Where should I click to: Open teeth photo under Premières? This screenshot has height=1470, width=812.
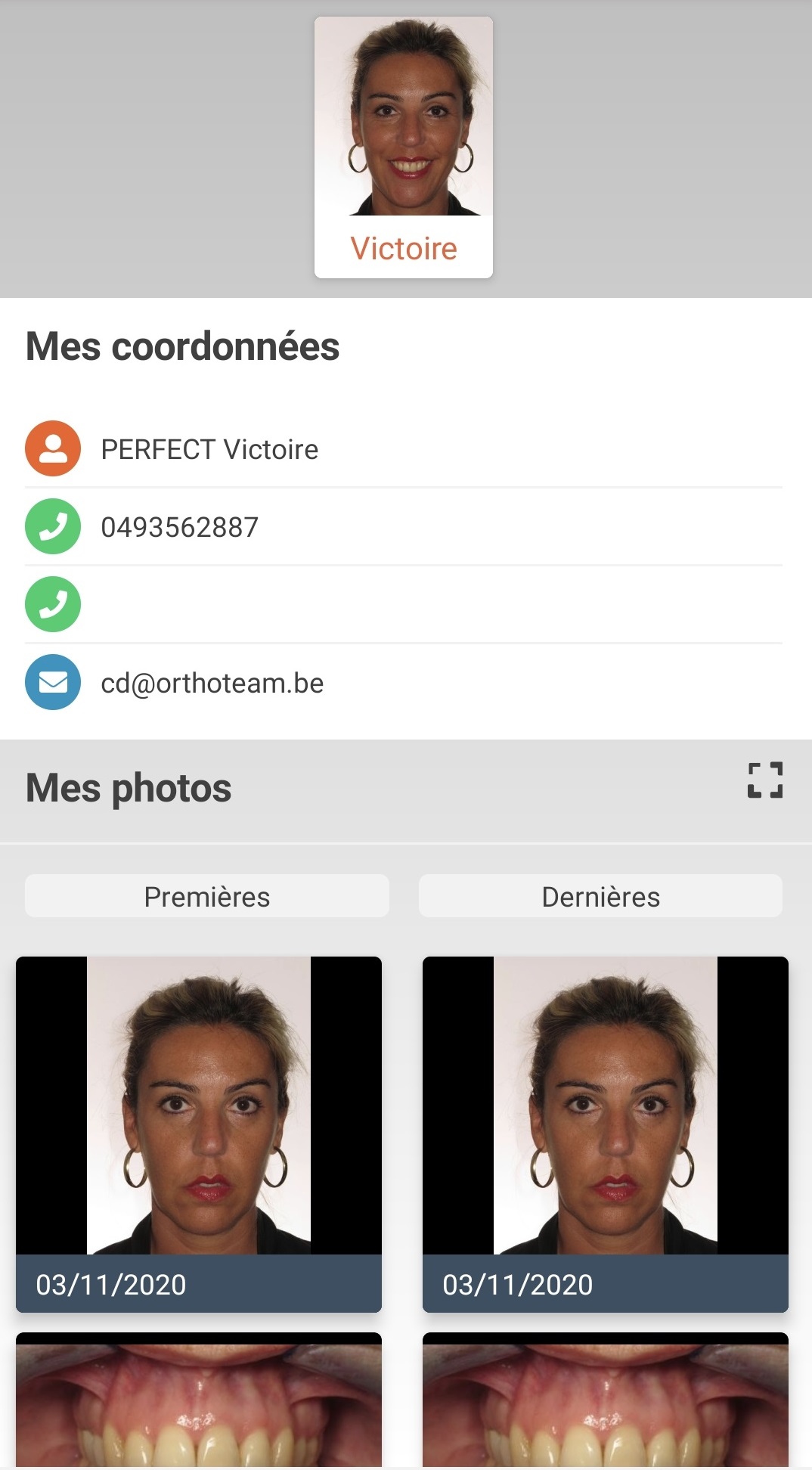(x=199, y=1400)
